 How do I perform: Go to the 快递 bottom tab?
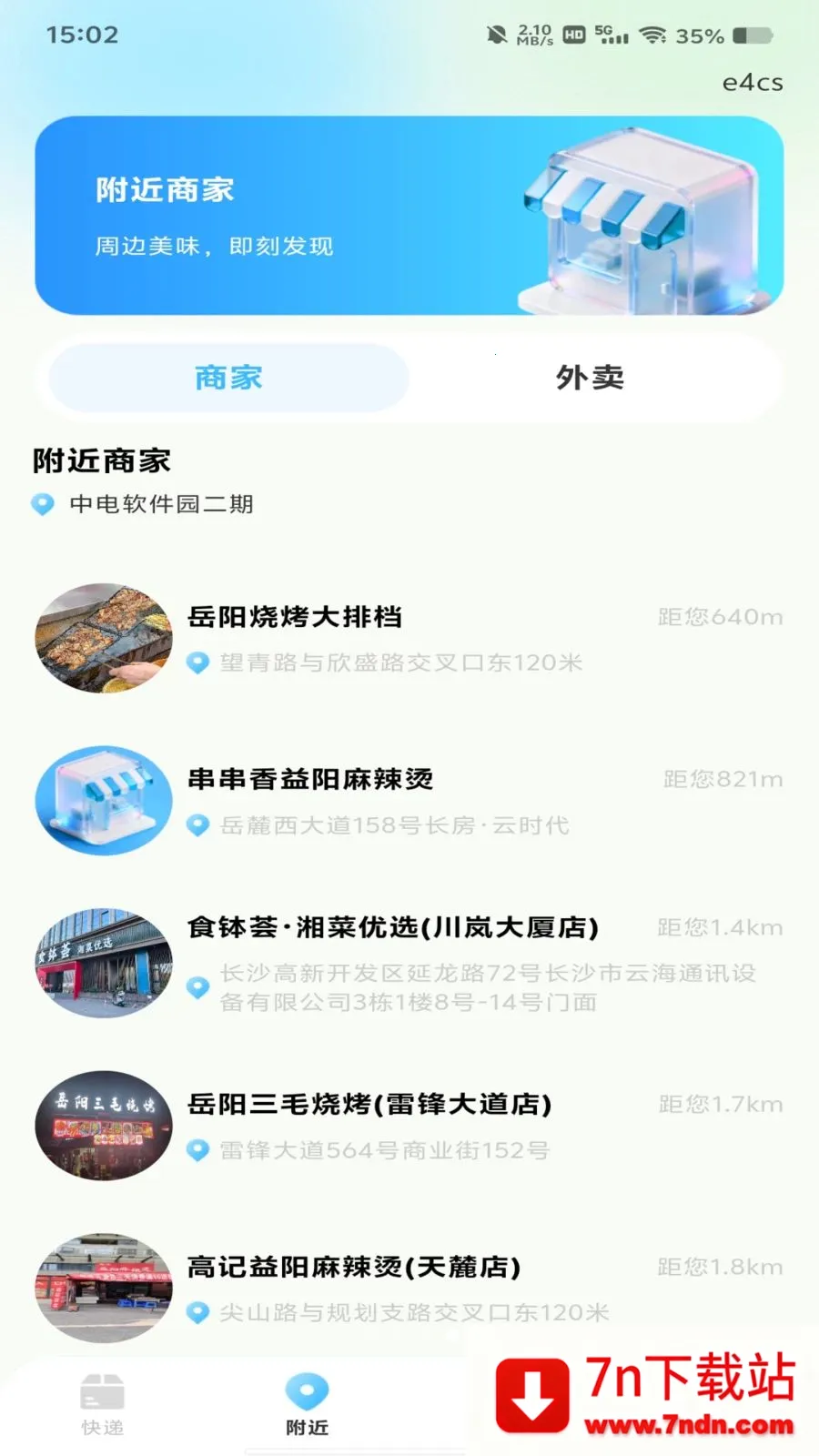102,1404
